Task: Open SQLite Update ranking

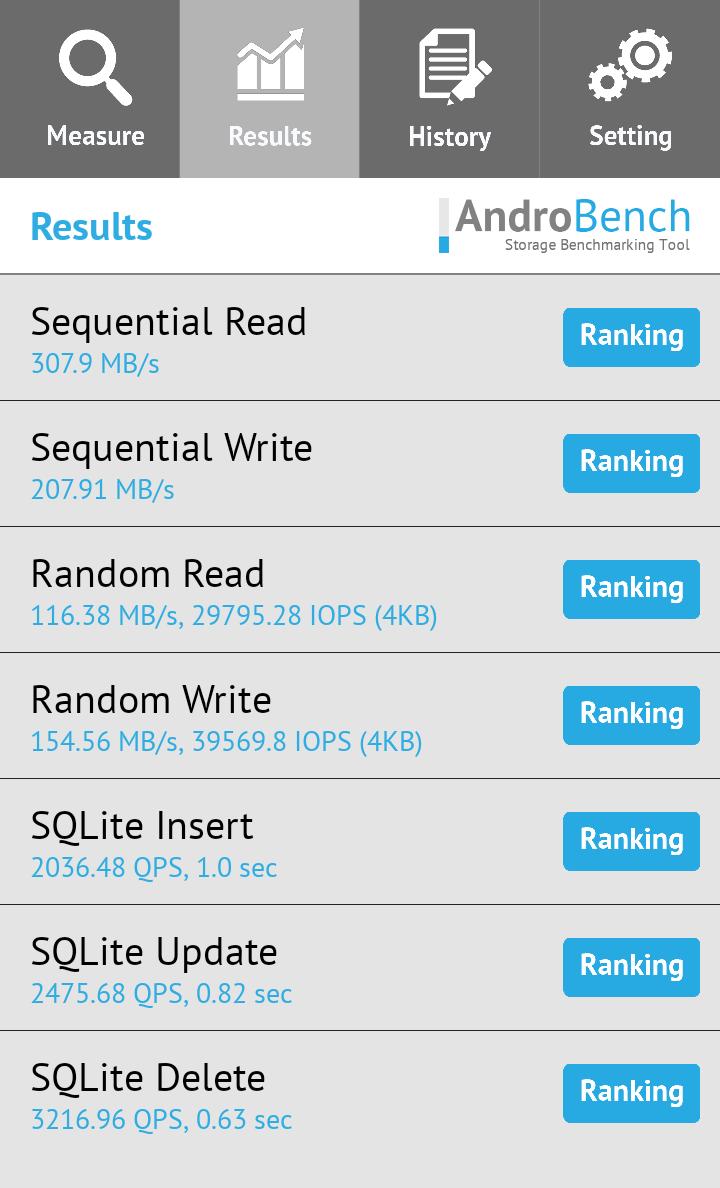Action: (631, 967)
